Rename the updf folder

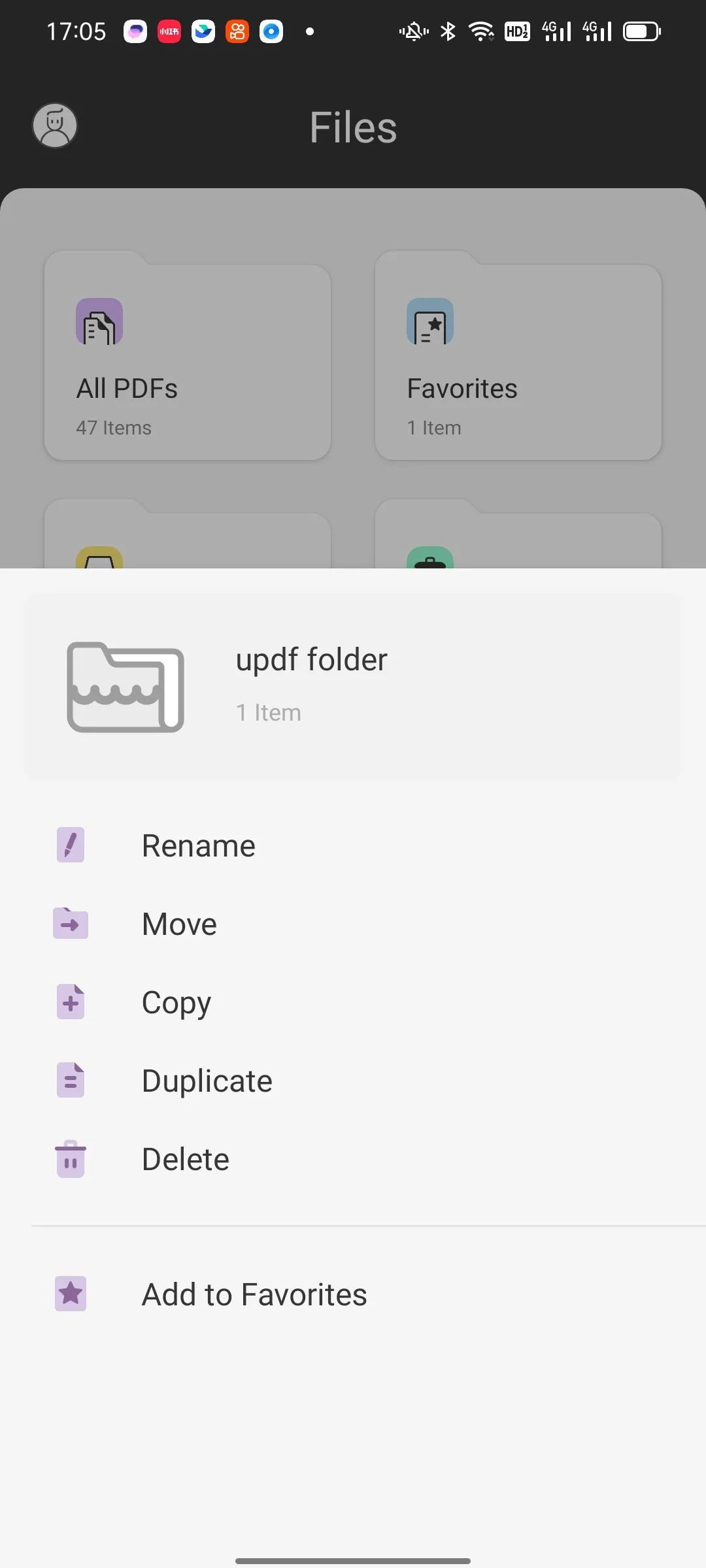(x=198, y=845)
